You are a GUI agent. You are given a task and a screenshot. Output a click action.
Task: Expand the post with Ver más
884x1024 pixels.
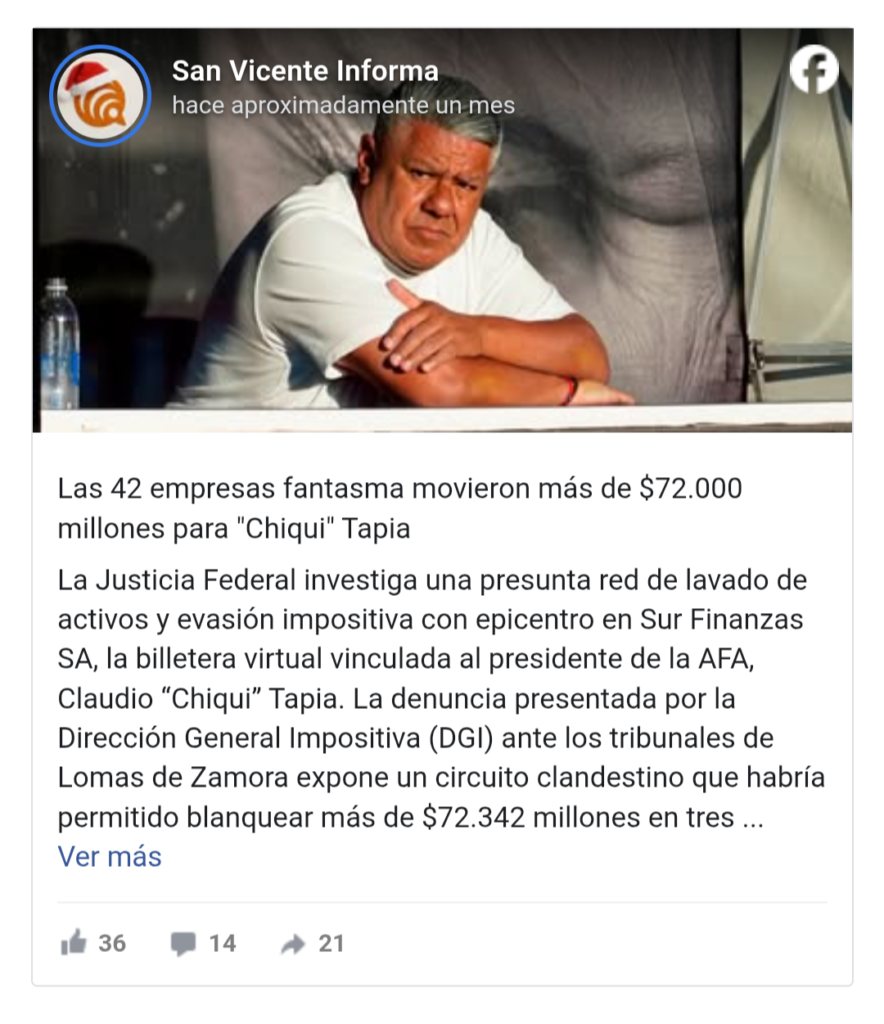pos(109,857)
